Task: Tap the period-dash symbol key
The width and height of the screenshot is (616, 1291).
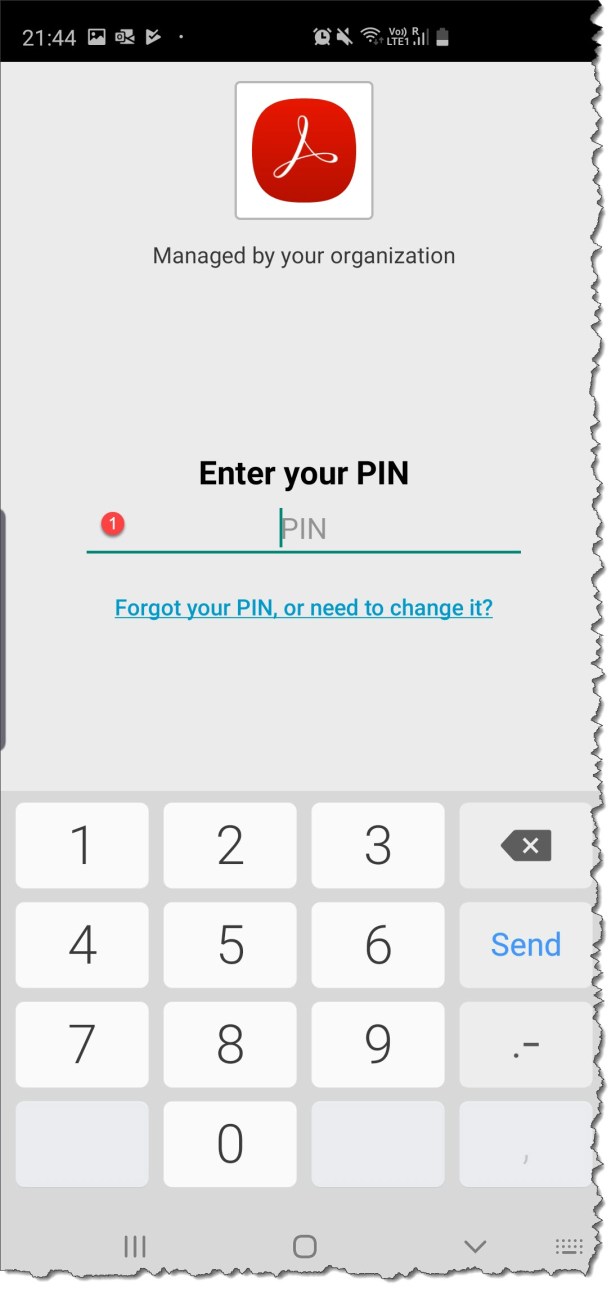Action: pos(526,1045)
